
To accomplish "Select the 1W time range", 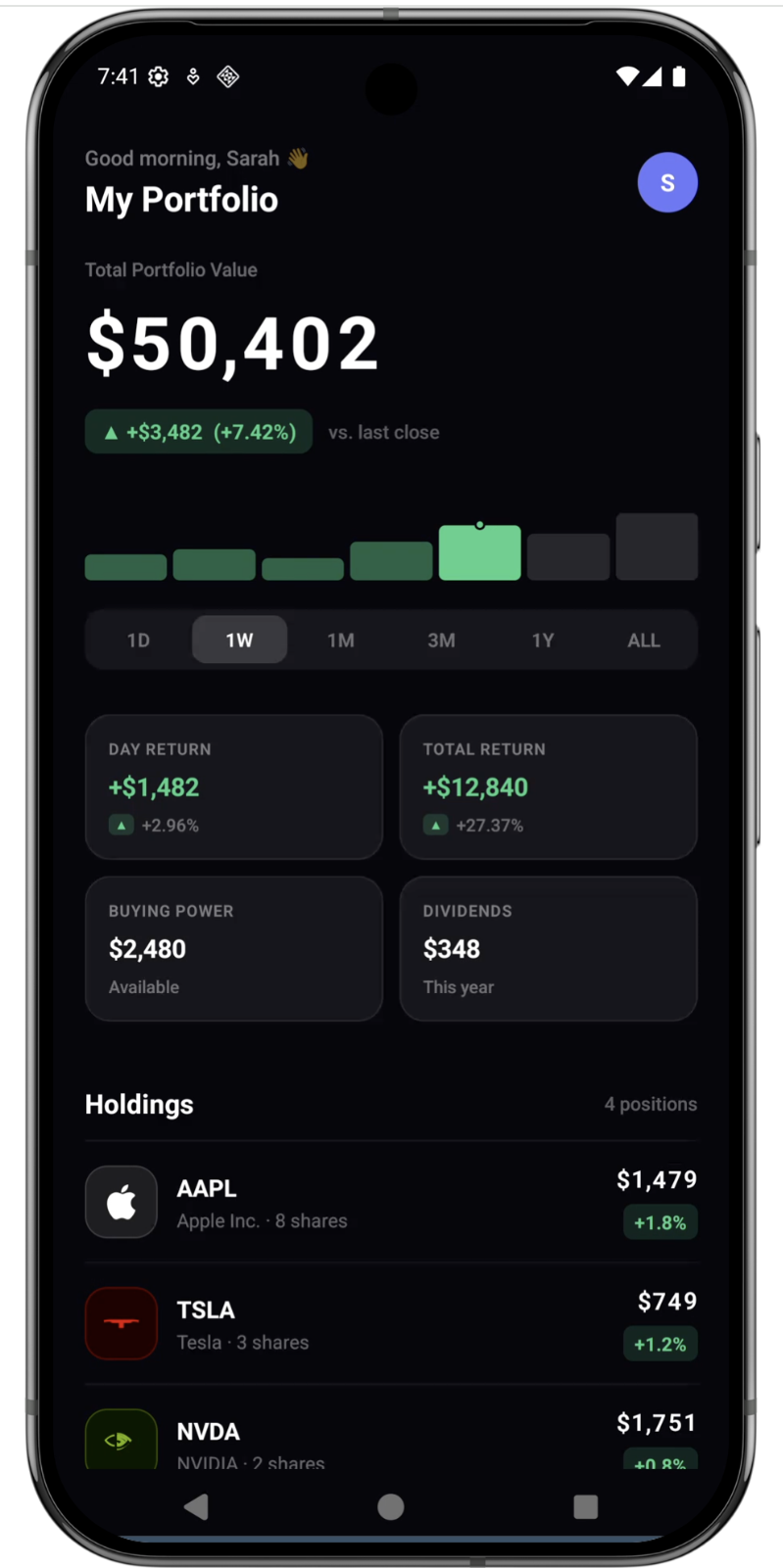I will tap(239, 641).
